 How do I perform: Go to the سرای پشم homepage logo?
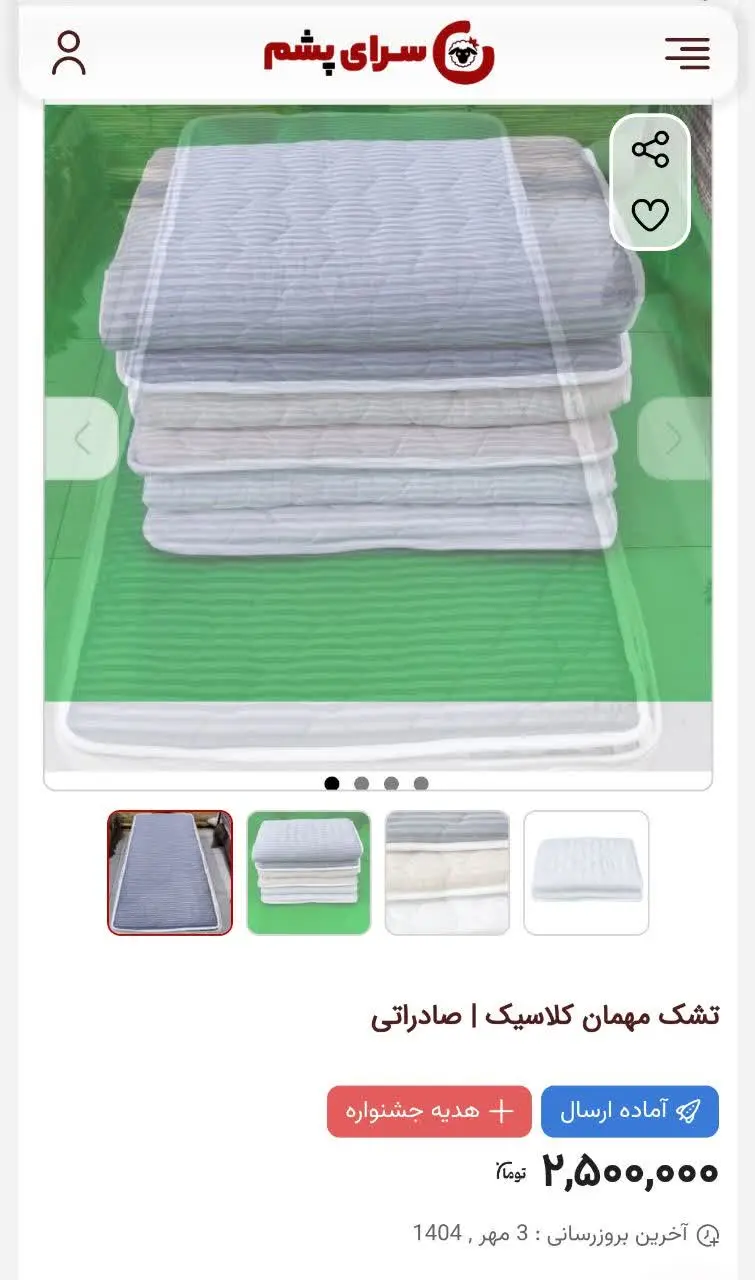click(379, 53)
